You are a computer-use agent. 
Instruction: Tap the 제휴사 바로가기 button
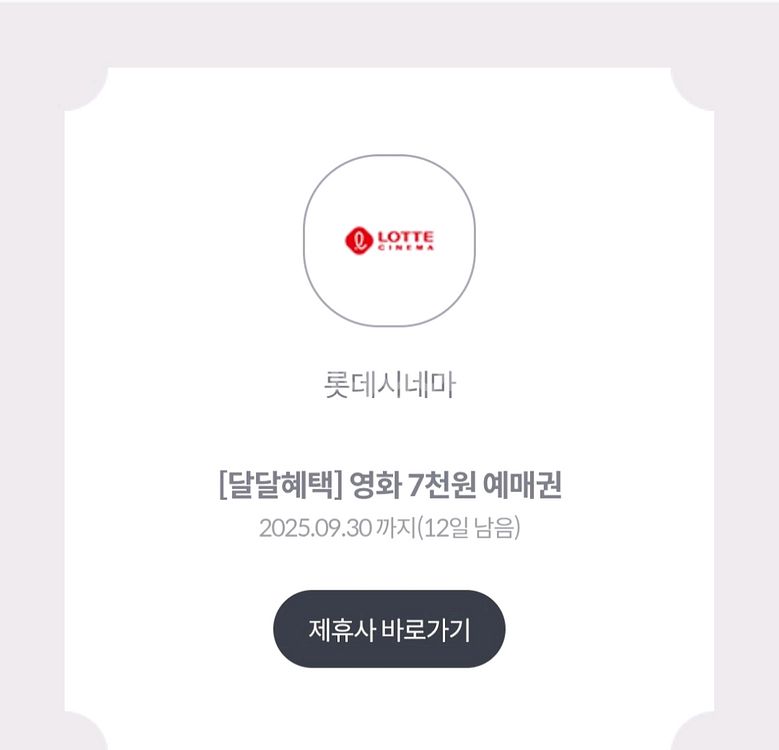[389, 629]
